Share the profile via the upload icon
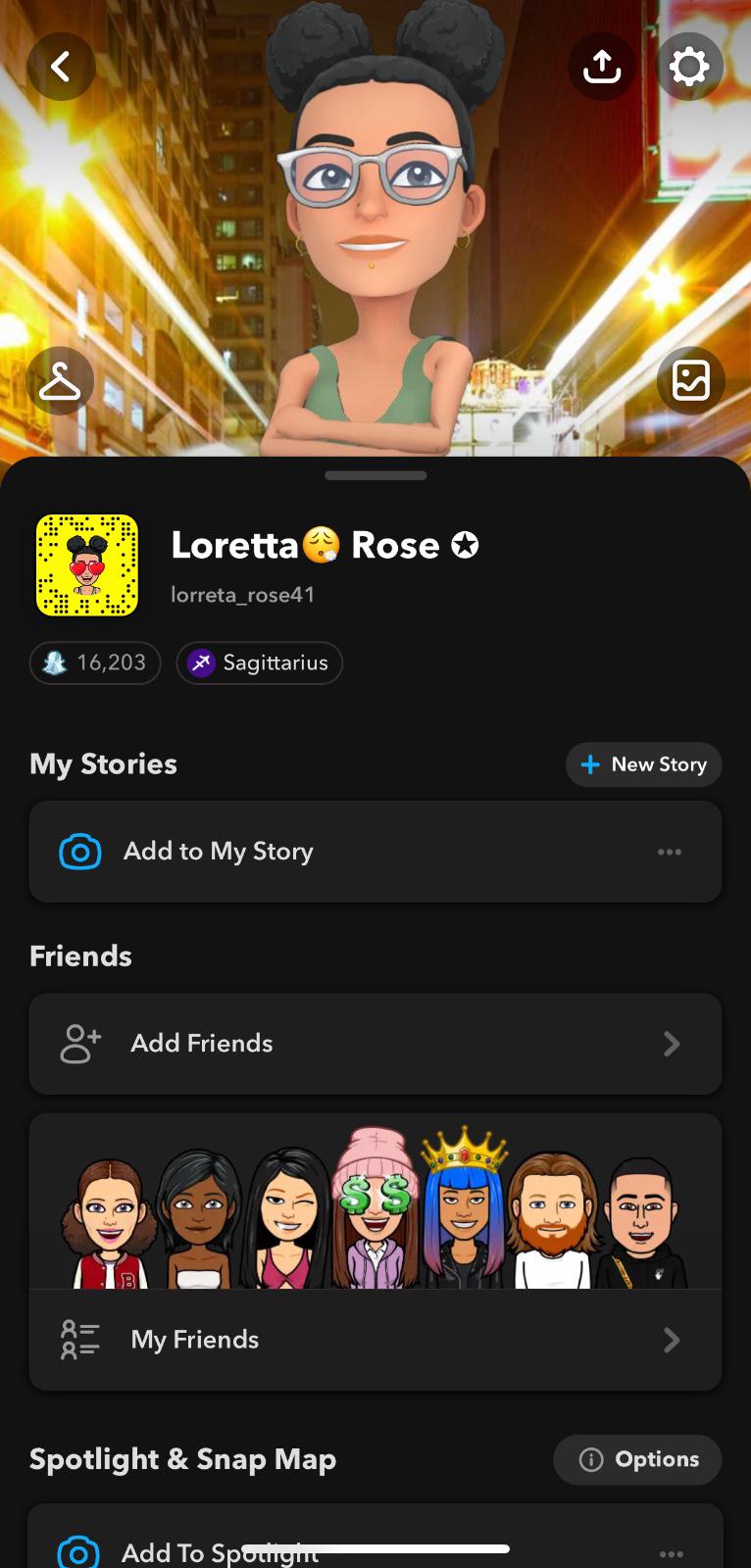The image size is (751, 1568). click(x=602, y=67)
